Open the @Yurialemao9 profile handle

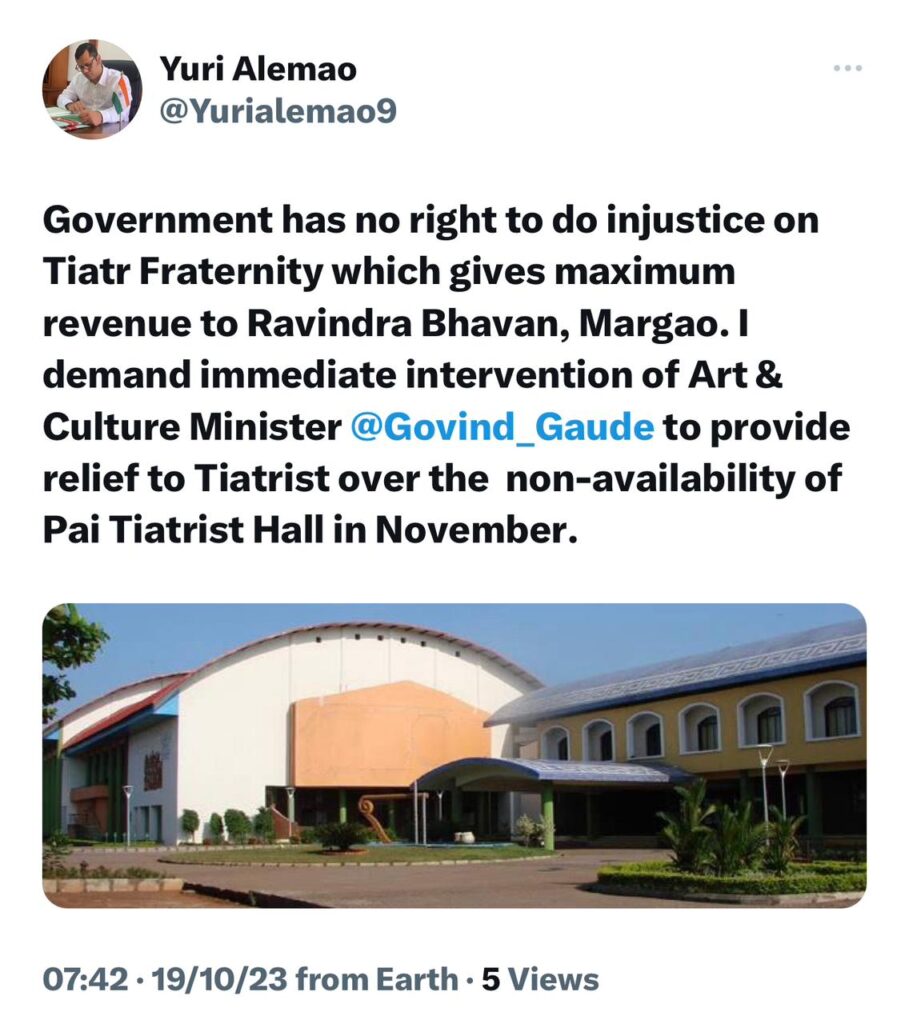278,111
